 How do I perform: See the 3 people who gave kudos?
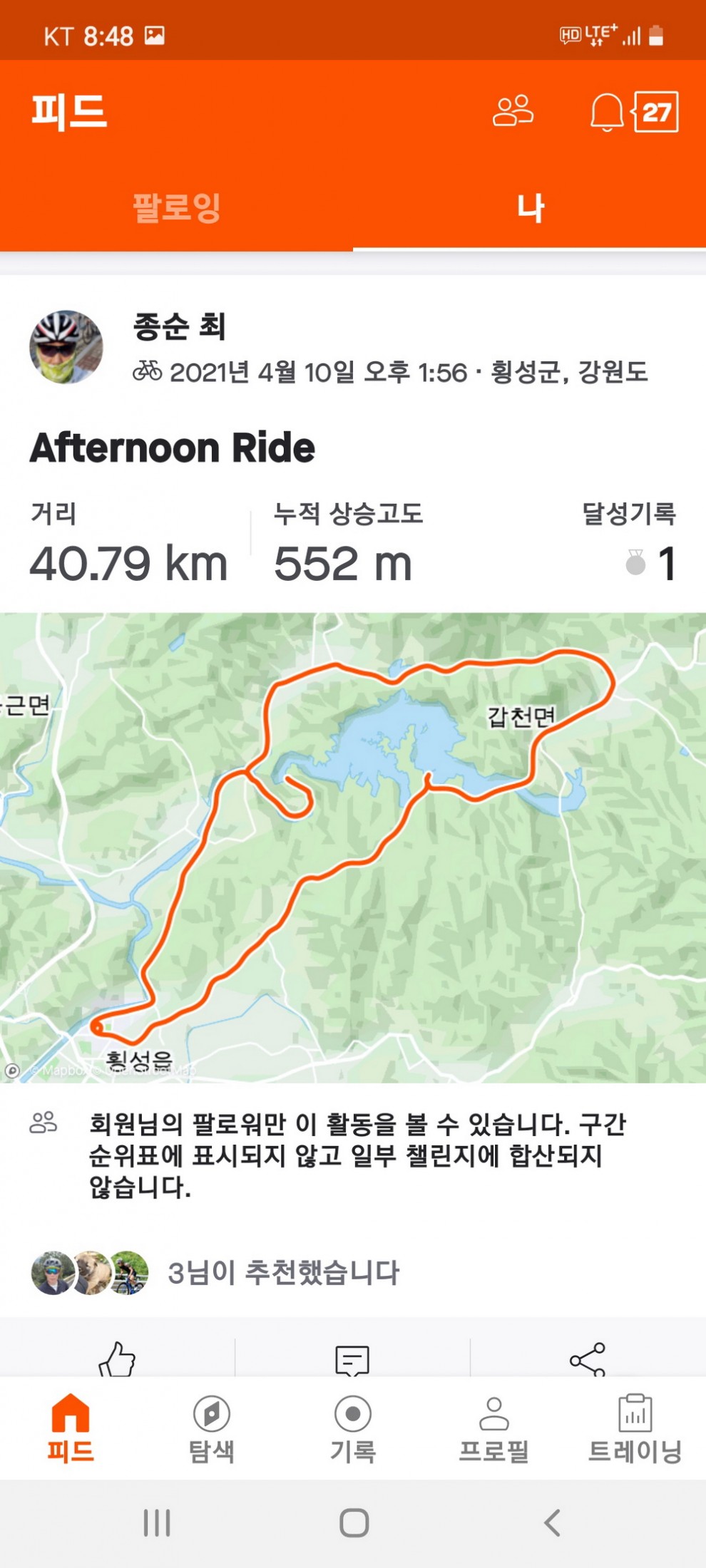[x=214, y=1272]
